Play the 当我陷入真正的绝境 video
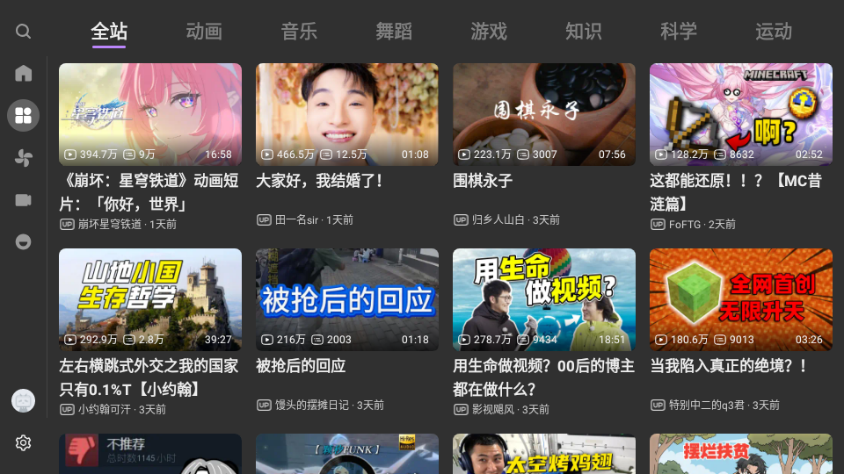The height and width of the screenshot is (474, 844). click(x=741, y=299)
